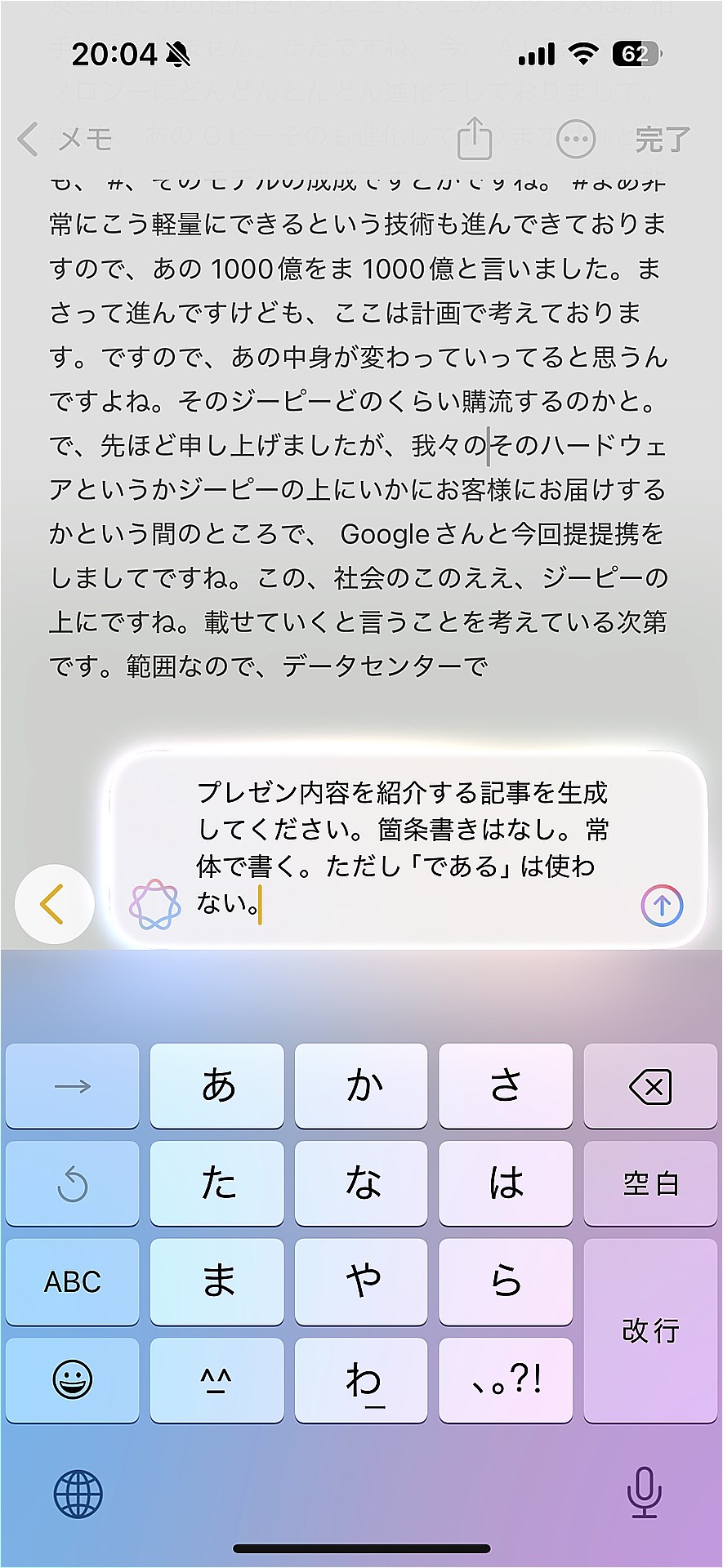Tap the 、。?! punctuation key
Screen dimensions: 723x1568
[x=505, y=1381]
